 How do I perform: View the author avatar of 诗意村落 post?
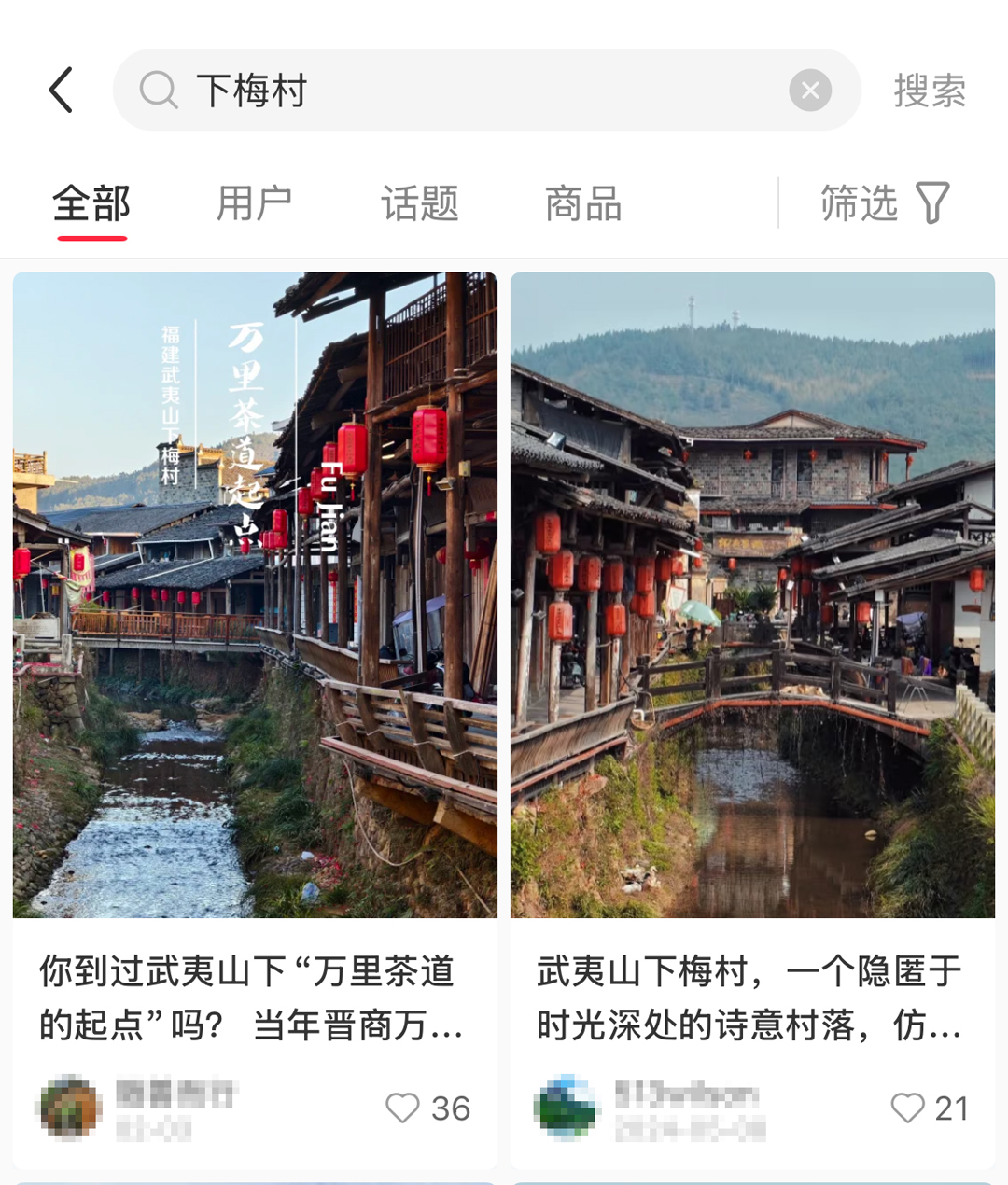[x=566, y=1108]
